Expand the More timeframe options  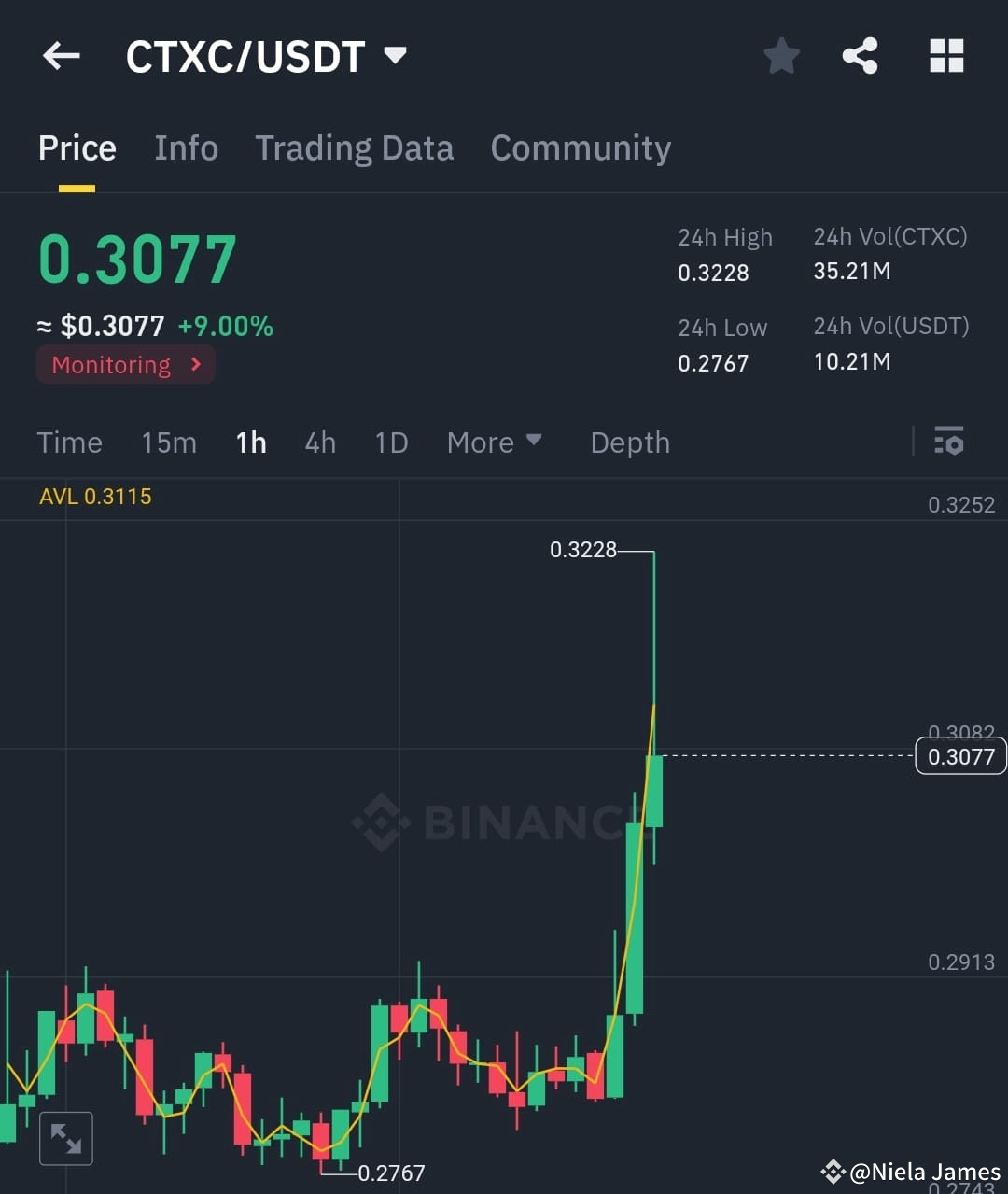(495, 442)
